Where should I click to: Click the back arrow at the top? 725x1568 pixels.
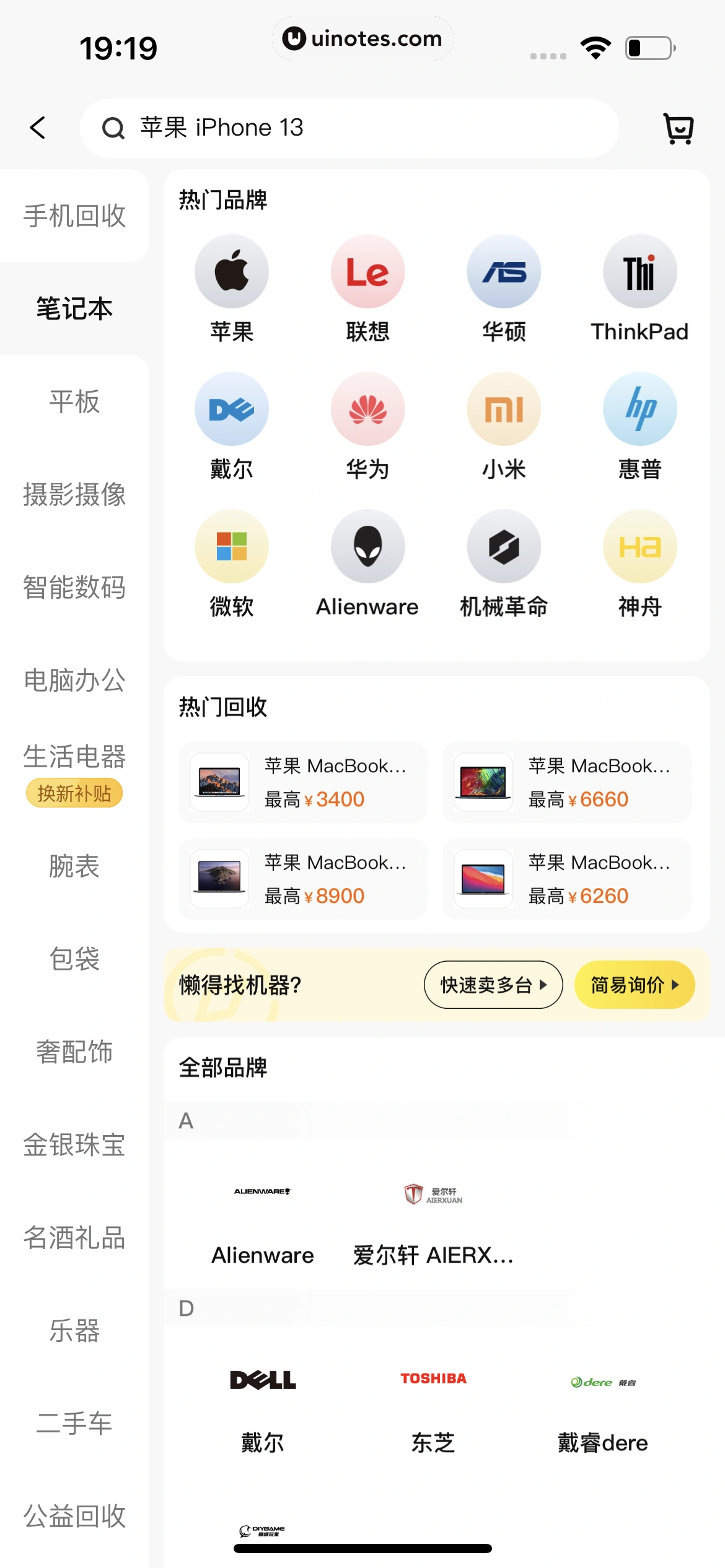pyautogui.click(x=37, y=128)
